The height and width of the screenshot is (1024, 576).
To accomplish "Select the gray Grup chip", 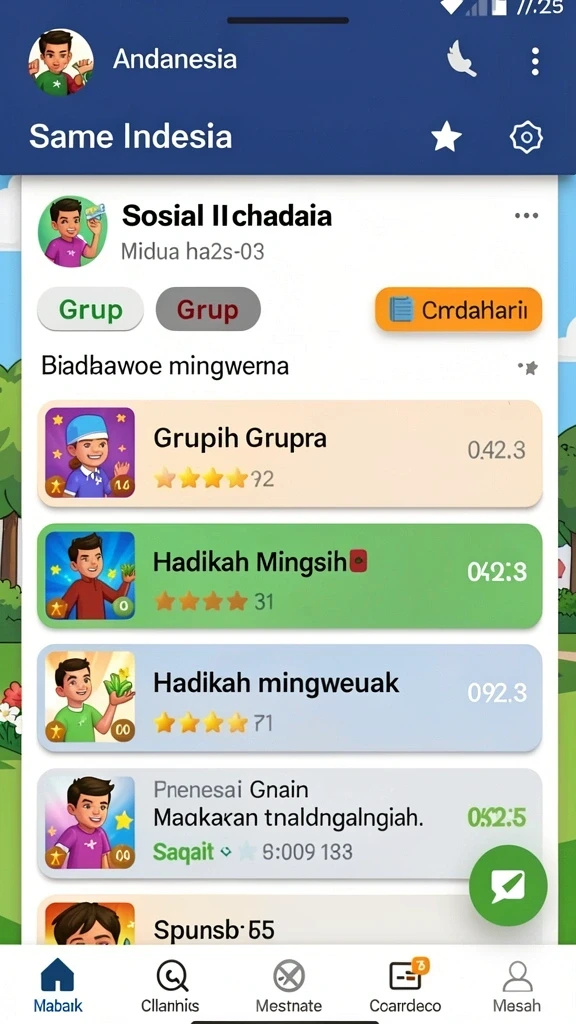I will pos(208,309).
